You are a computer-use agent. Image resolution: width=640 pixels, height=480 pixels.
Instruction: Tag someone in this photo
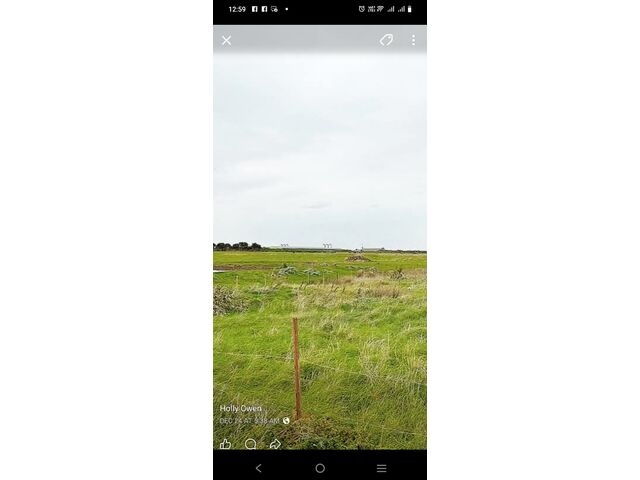tap(386, 40)
